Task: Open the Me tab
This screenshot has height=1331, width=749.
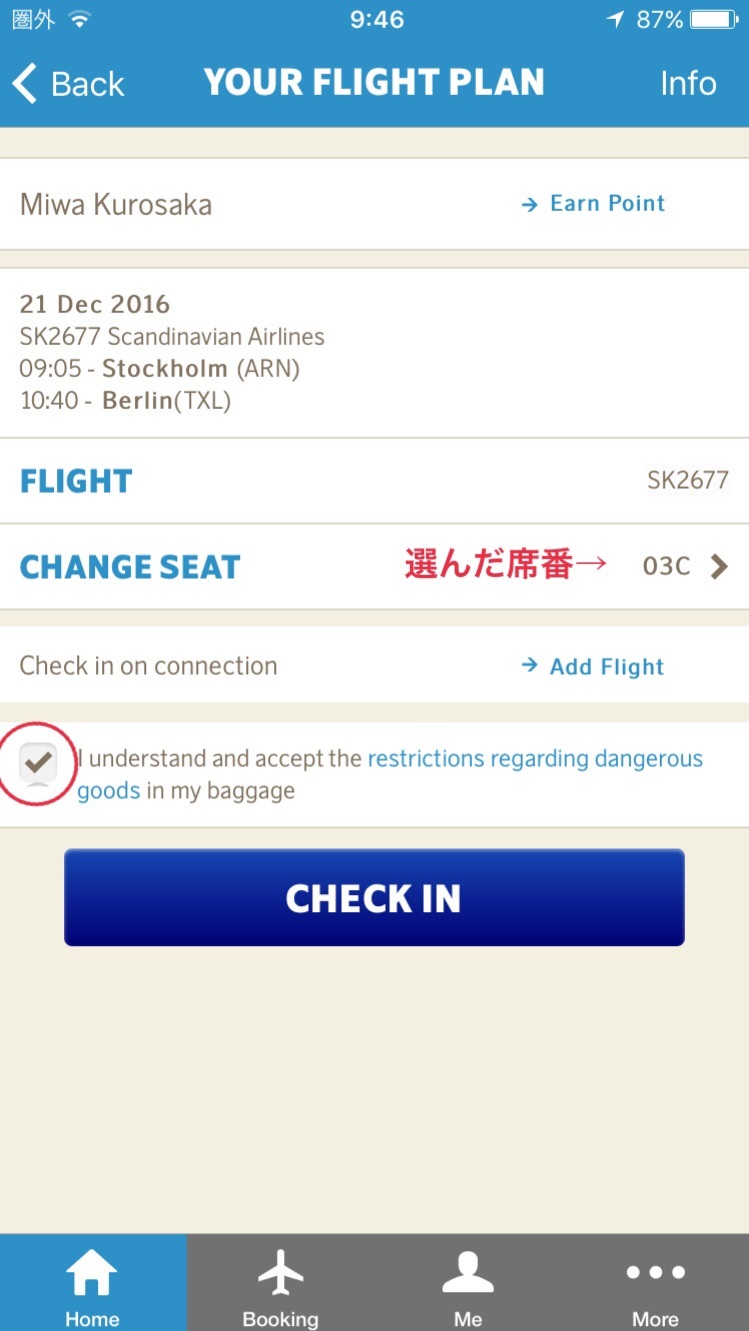Action: [x=467, y=1285]
